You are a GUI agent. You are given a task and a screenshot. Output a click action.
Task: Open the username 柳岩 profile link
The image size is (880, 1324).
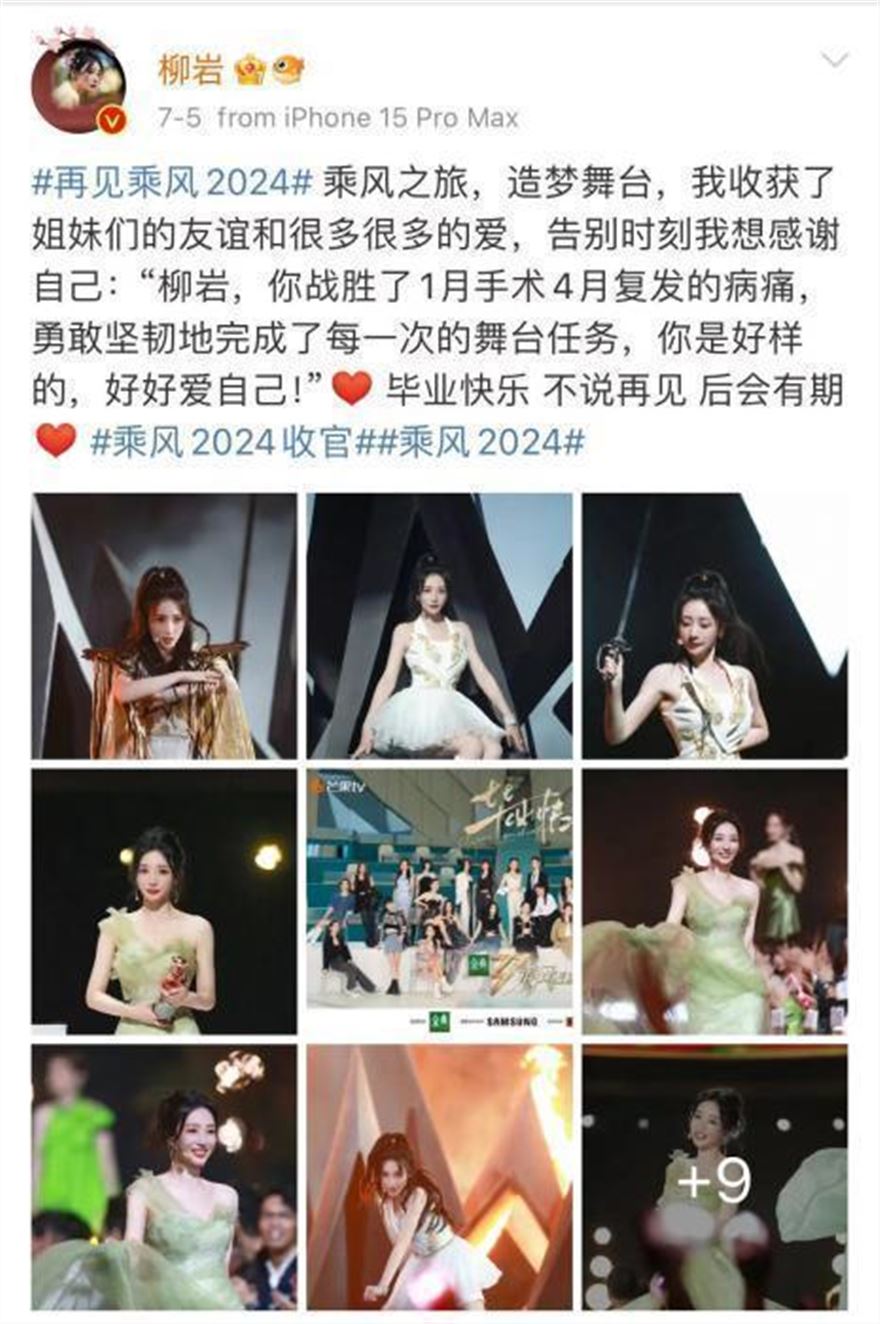point(189,70)
